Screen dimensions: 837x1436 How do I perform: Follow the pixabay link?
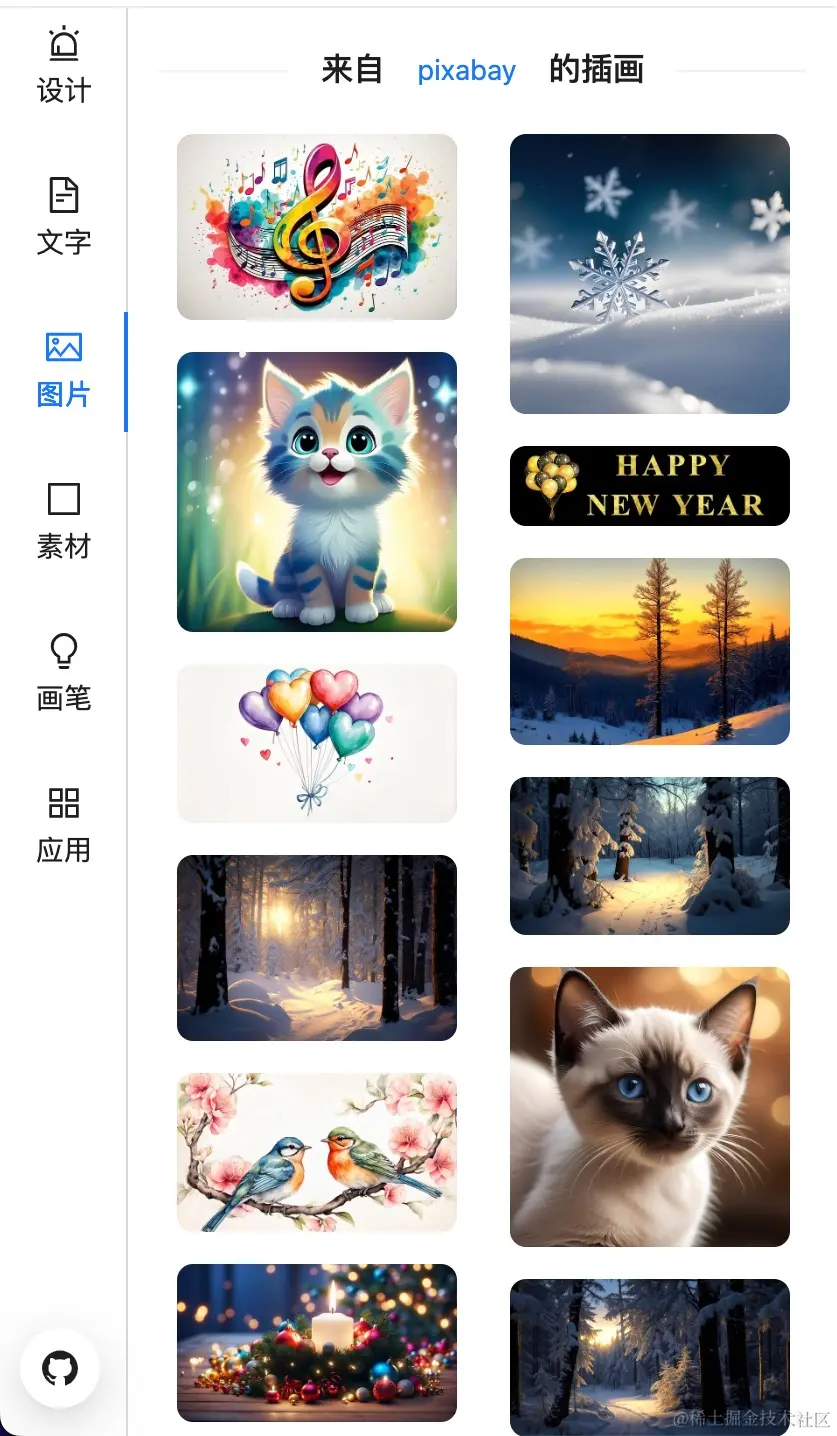click(466, 71)
